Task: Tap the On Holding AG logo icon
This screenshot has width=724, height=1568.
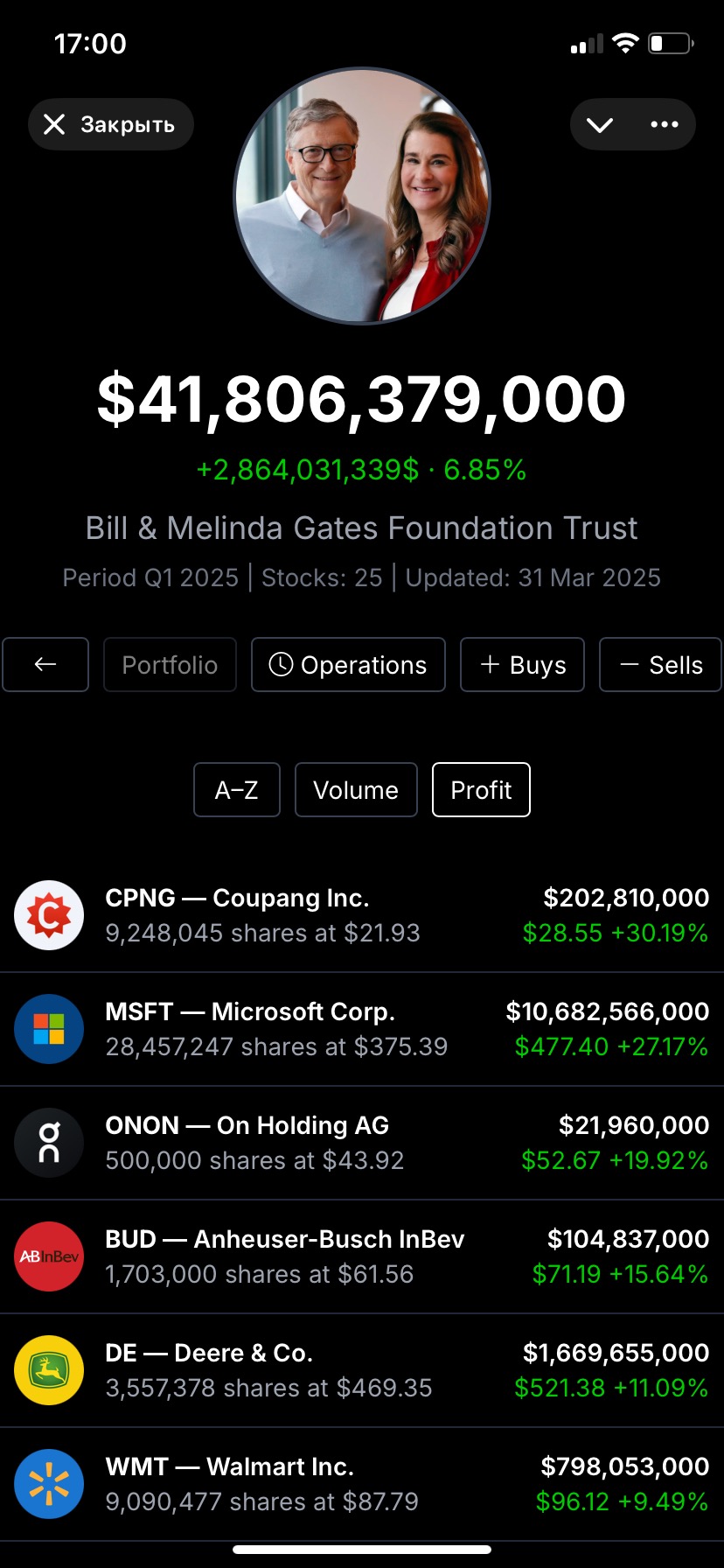Action: [x=49, y=1143]
